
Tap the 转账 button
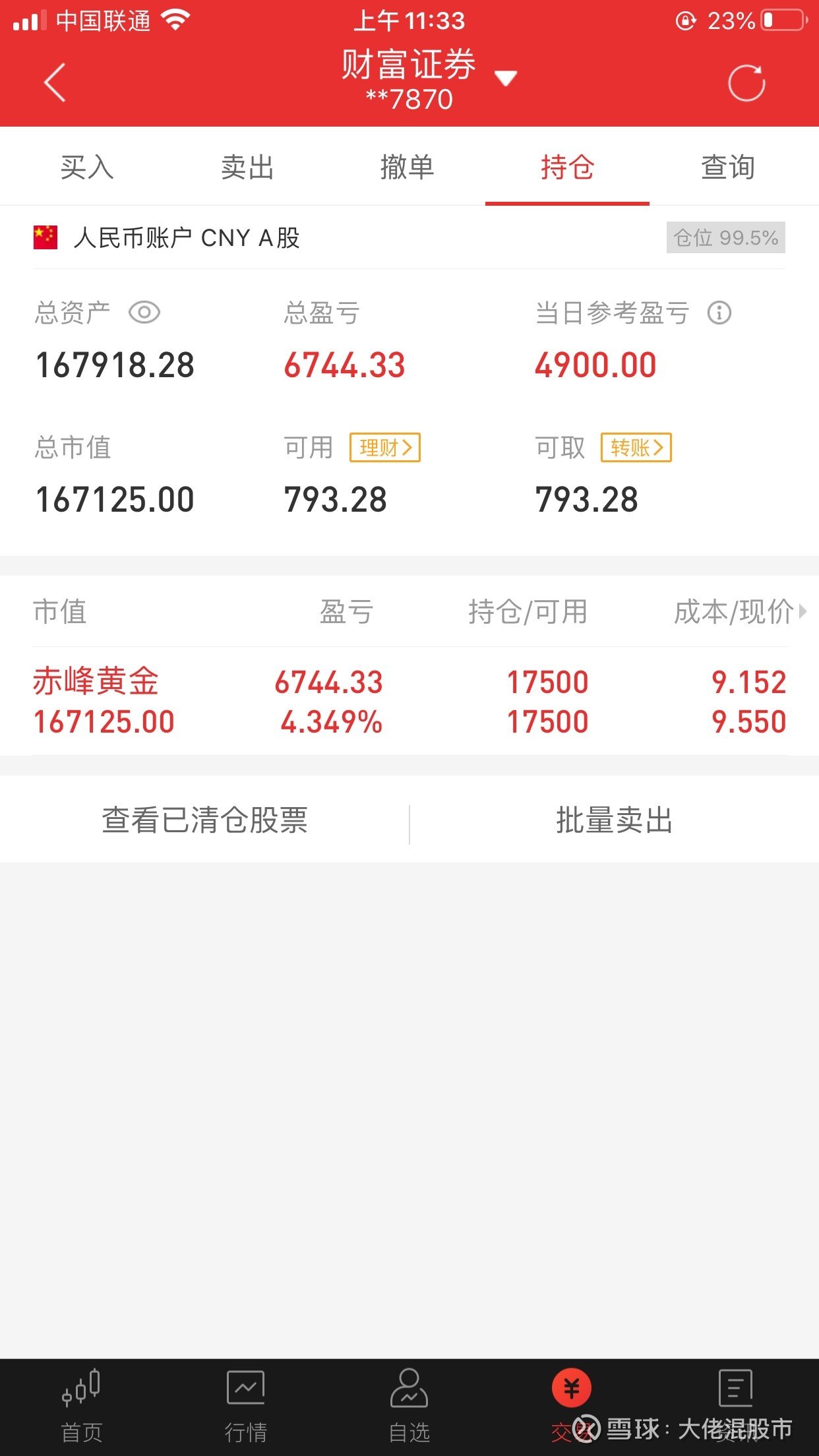(636, 448)
